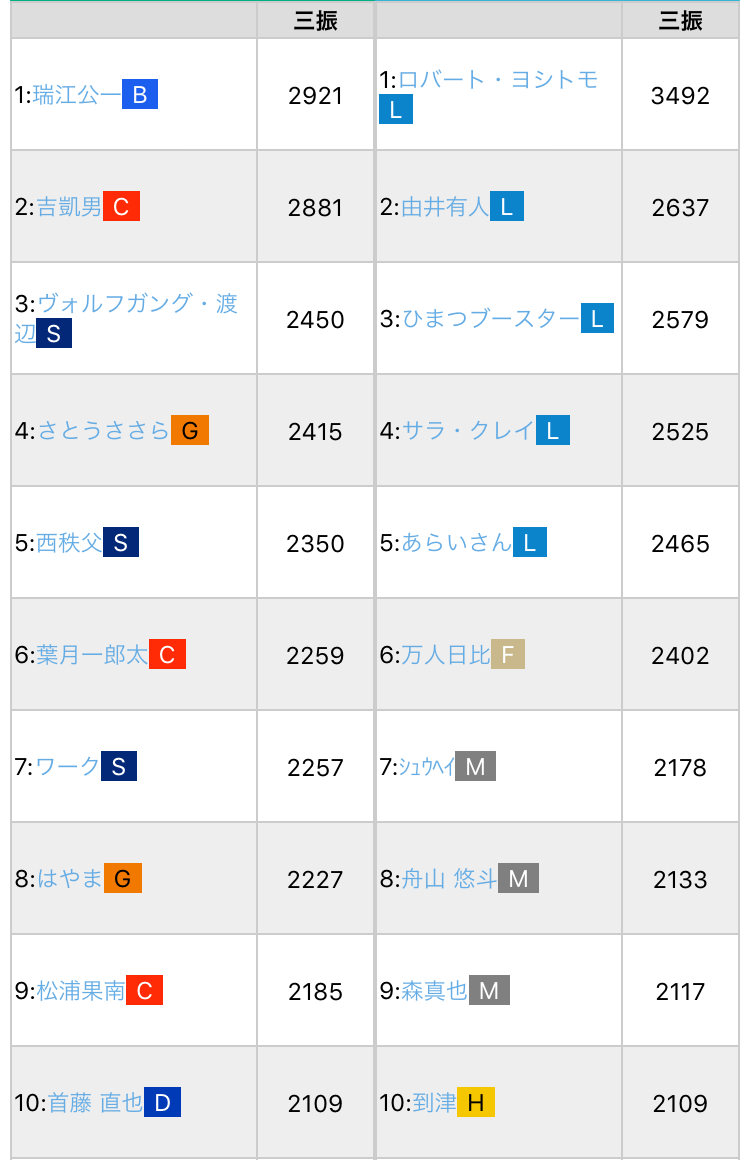Tap the はやま player link
Viewport: 750px width, 1160px height.
coord(70,879)
